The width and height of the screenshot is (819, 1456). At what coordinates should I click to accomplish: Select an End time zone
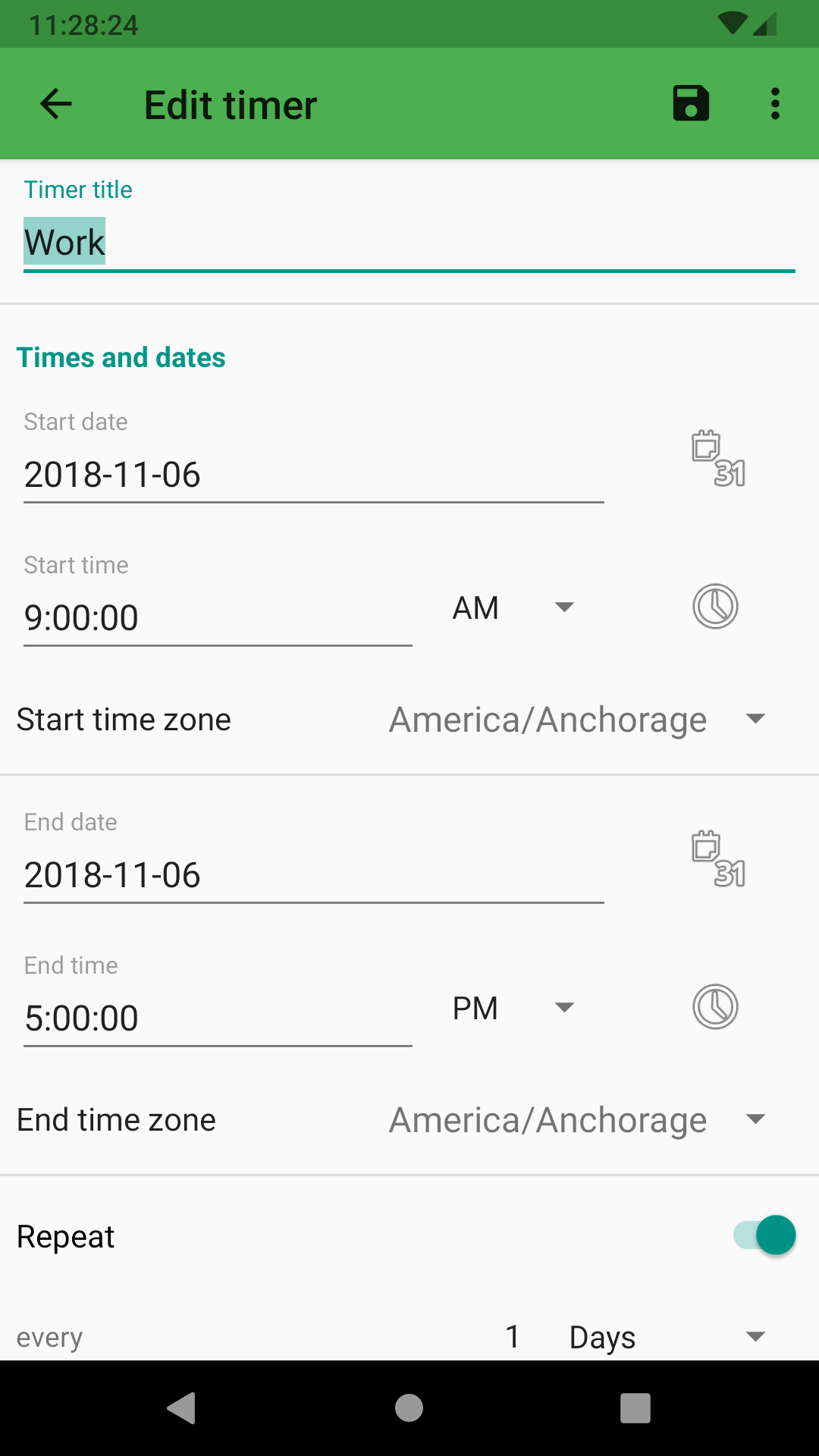pos(576,1120)
